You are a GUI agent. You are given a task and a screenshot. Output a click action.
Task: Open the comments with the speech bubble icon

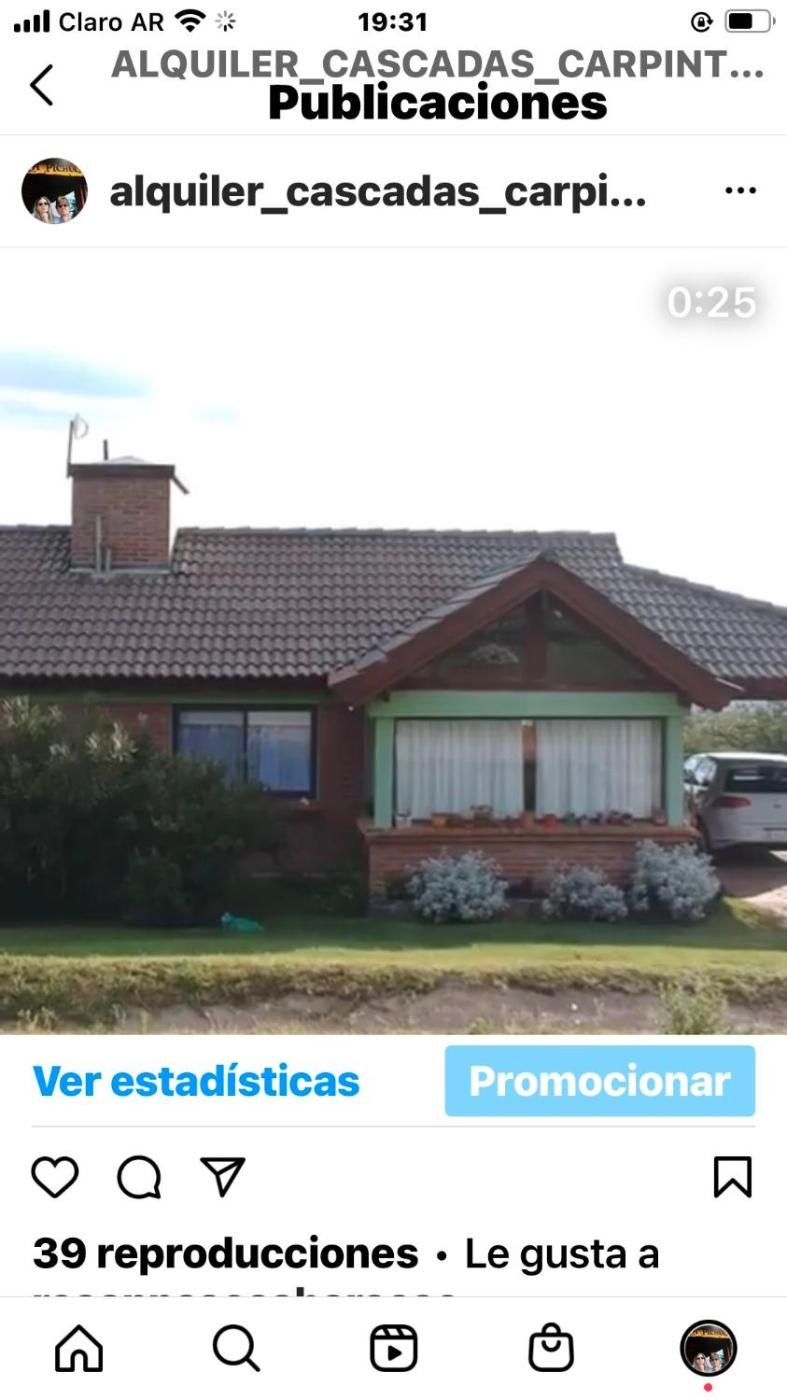pyautogui.click(x=139, y=1177)
